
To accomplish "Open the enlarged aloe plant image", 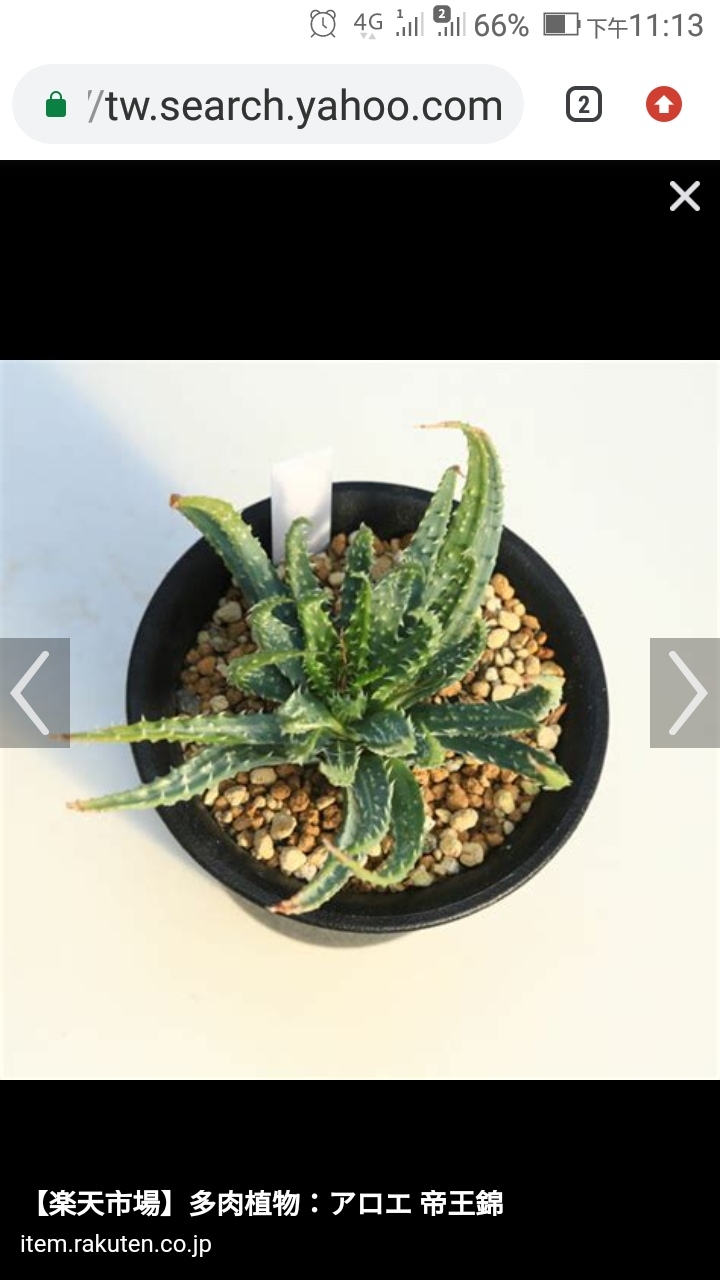I will 360,720.
